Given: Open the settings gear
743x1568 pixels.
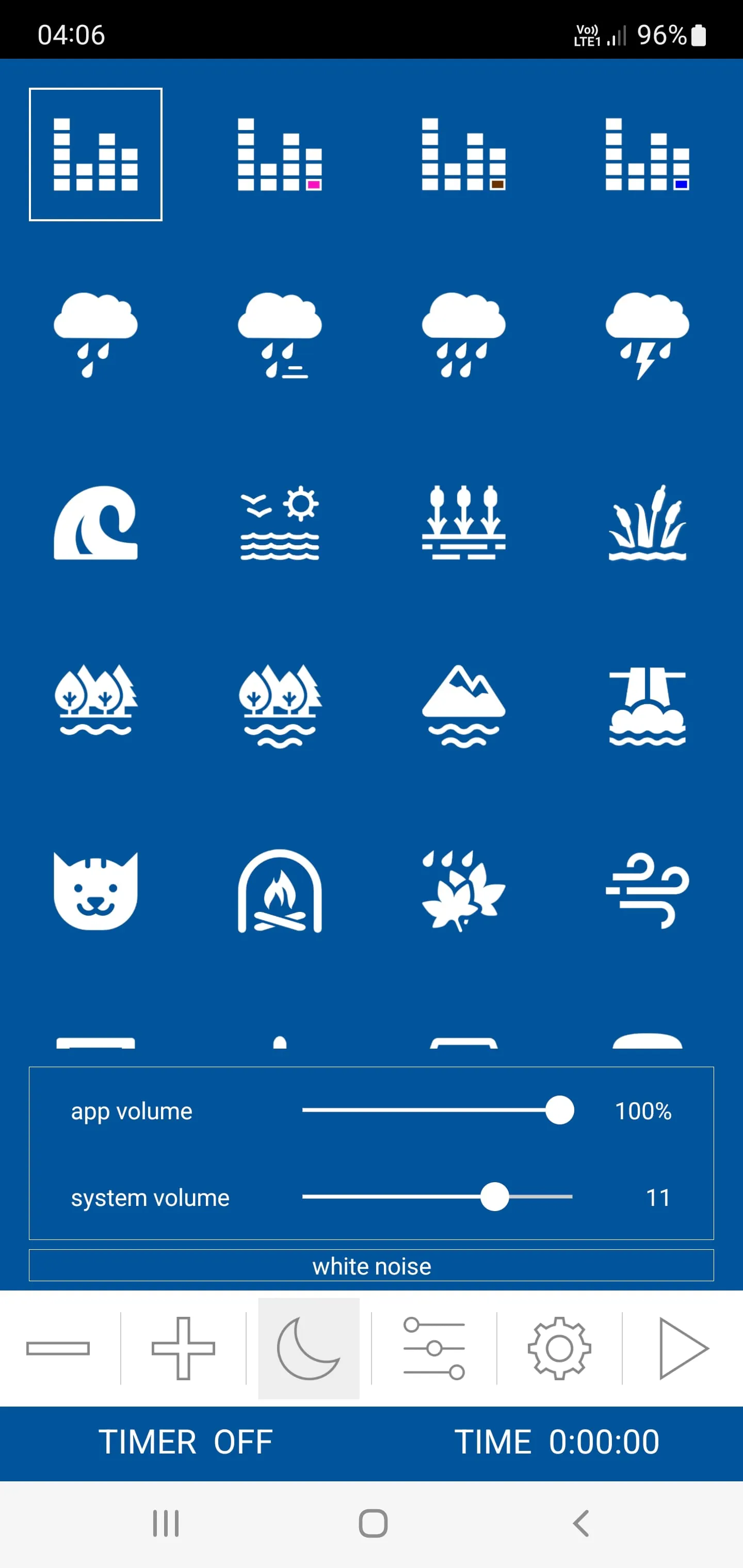Looking at the screenshot, I should pyautogui.click(x=559, y=1348).
